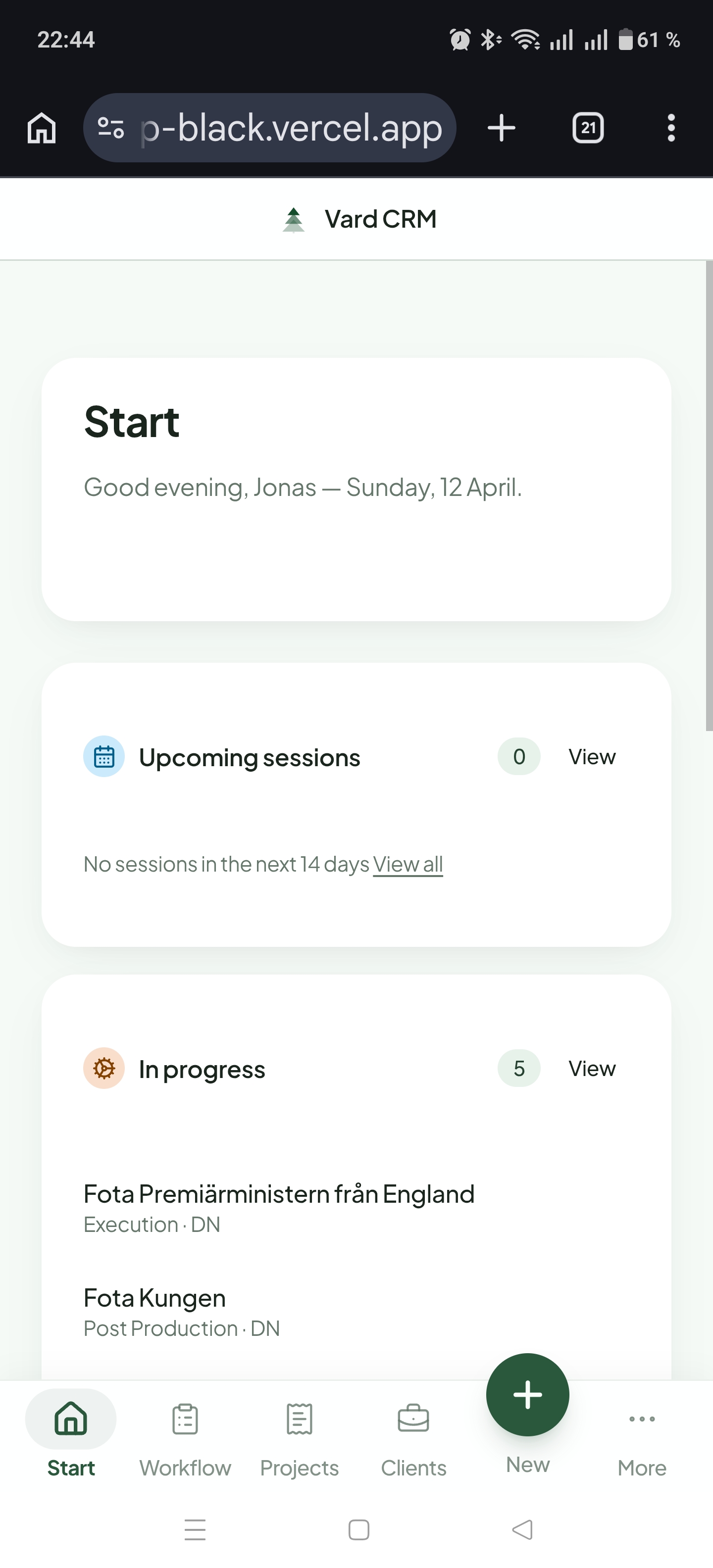Screen dimensions: 713x1568
Task: Open a new browser tab
Action: [x=502, y=128]
